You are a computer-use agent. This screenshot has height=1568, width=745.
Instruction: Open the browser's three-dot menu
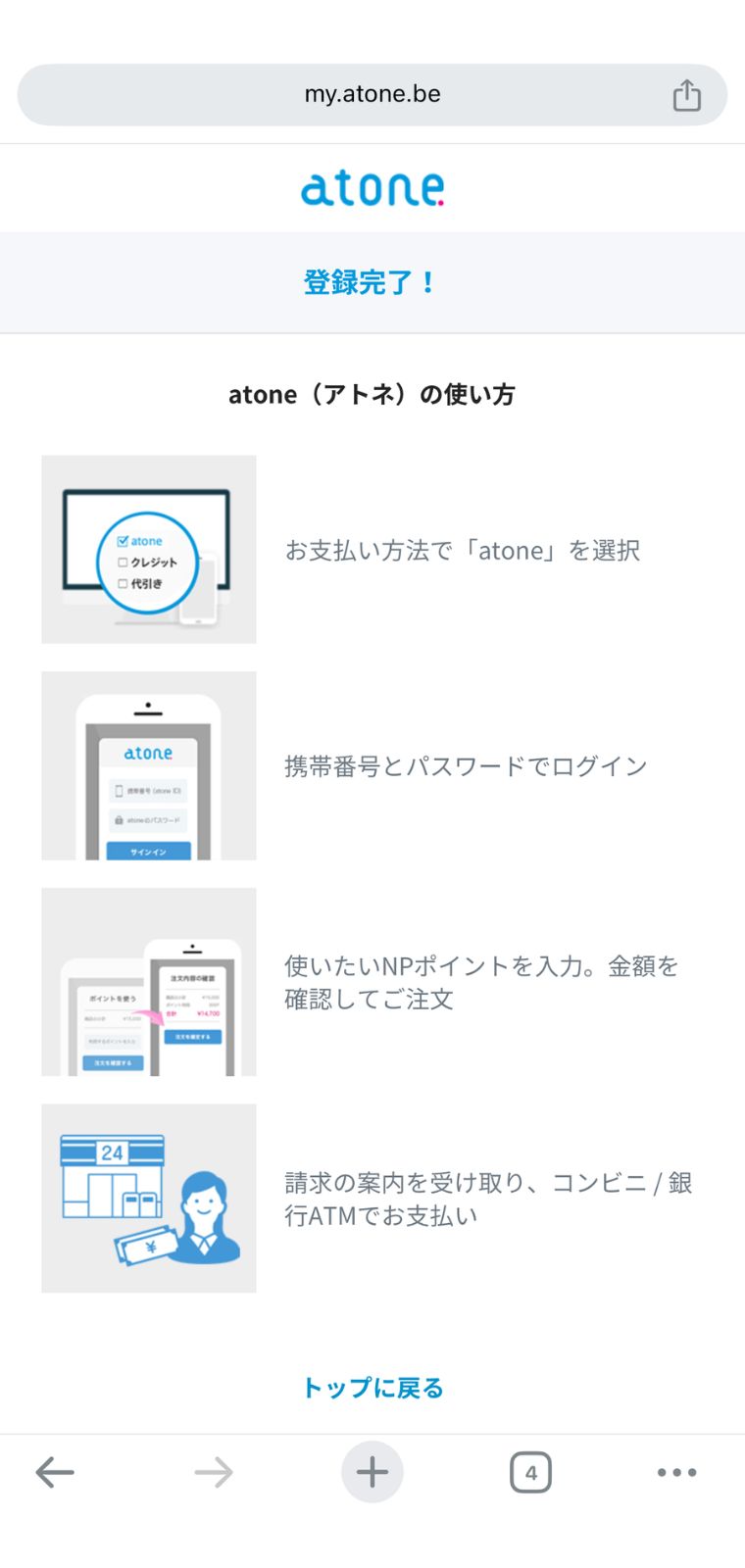677,1472
